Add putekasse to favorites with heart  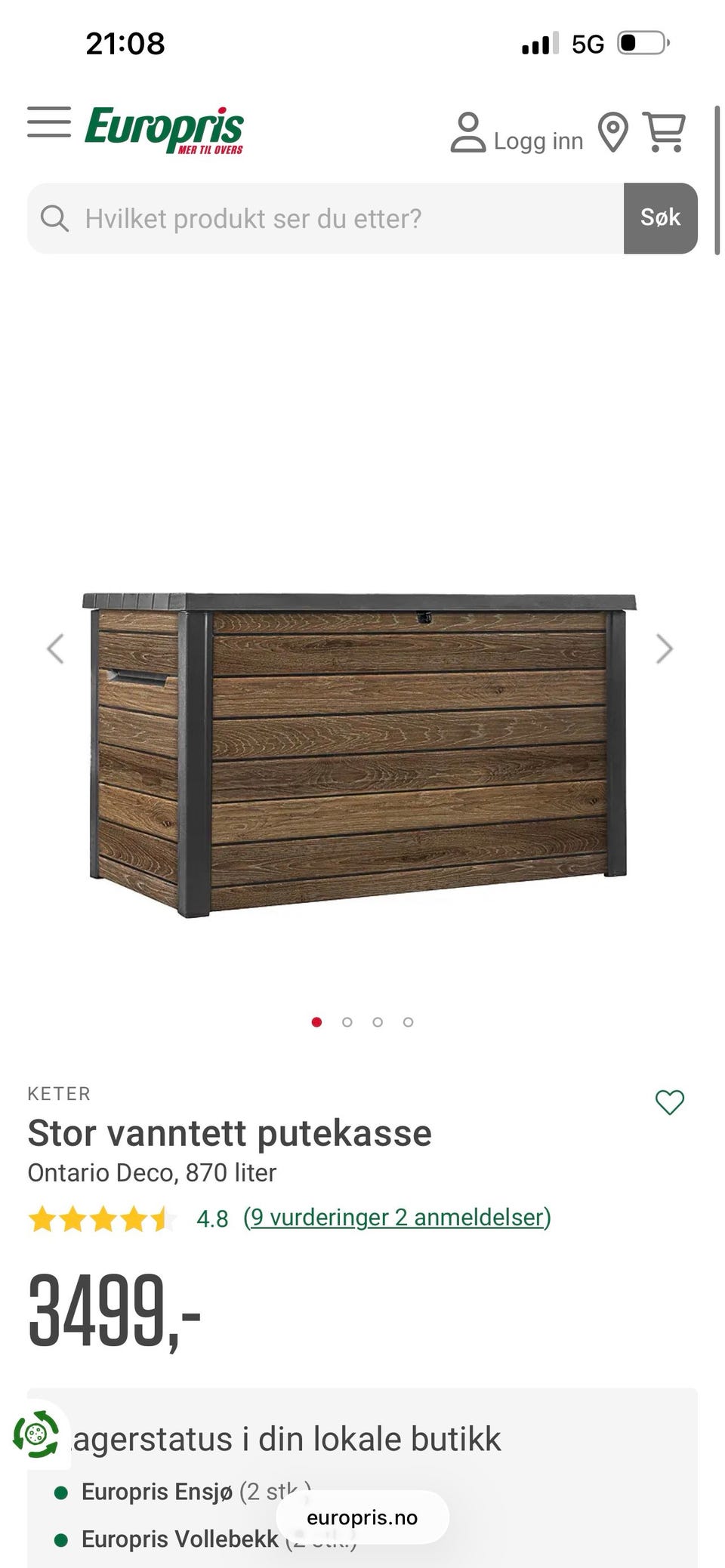(x=669, y=1103)
